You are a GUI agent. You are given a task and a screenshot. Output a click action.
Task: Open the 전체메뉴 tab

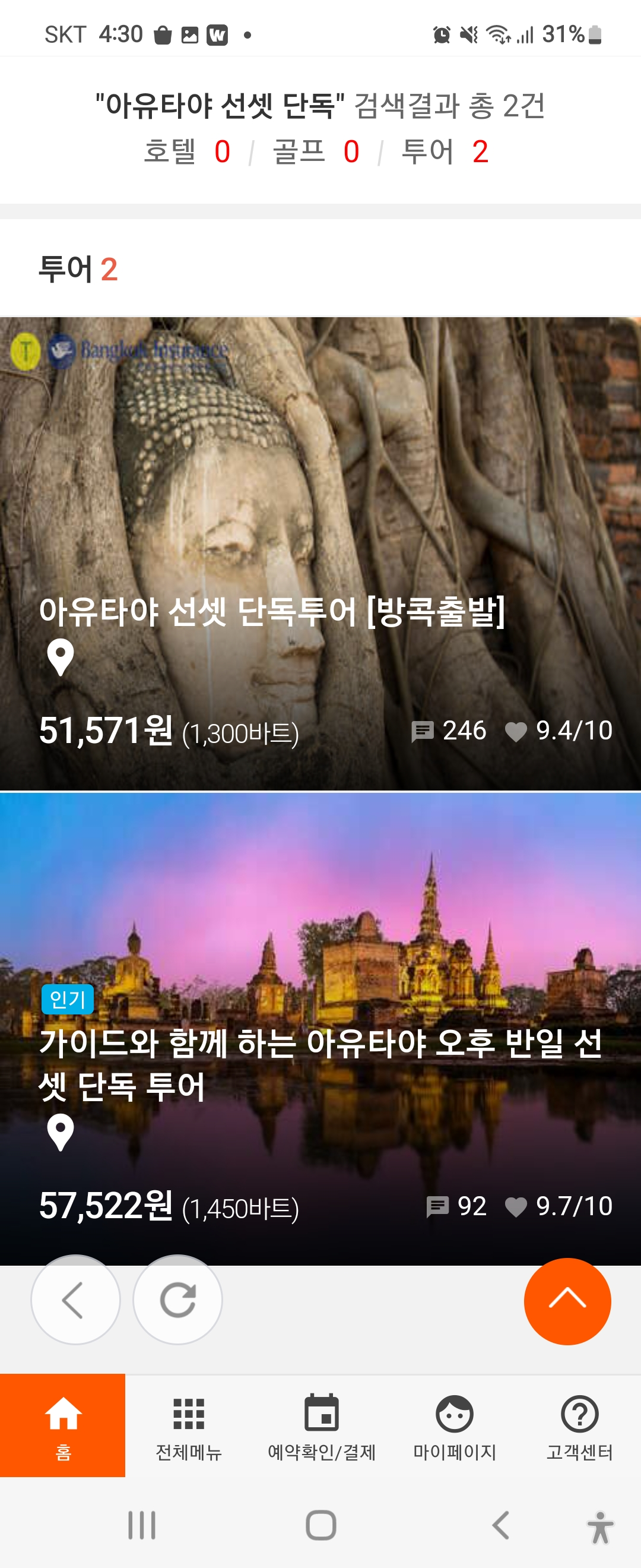[x=189, y=1425]
